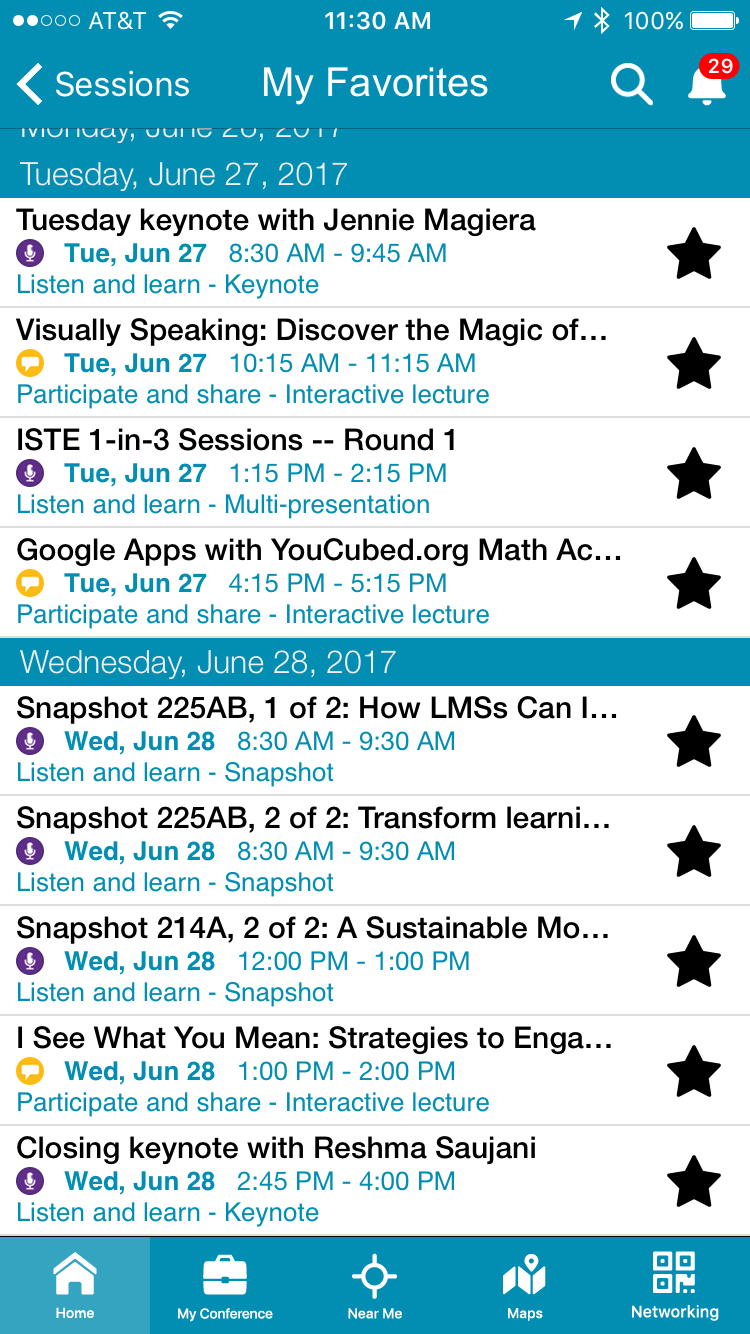Open Closing keynote with Reshma Saujani
Viewport: 750px width, 1334px height.
pos(320,1180)
